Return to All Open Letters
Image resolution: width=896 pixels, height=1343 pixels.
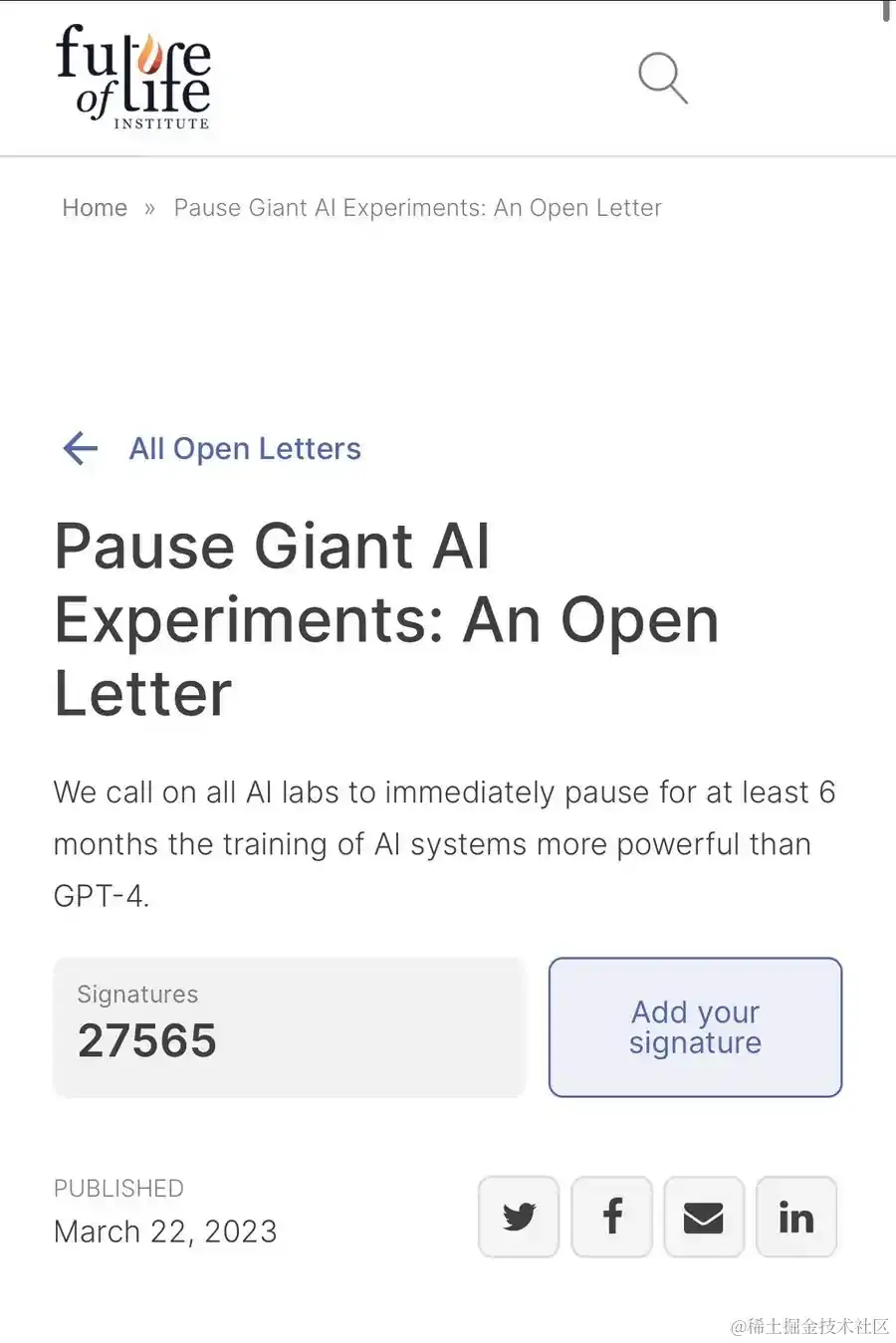pyautogui.click(x=244, y=449)
